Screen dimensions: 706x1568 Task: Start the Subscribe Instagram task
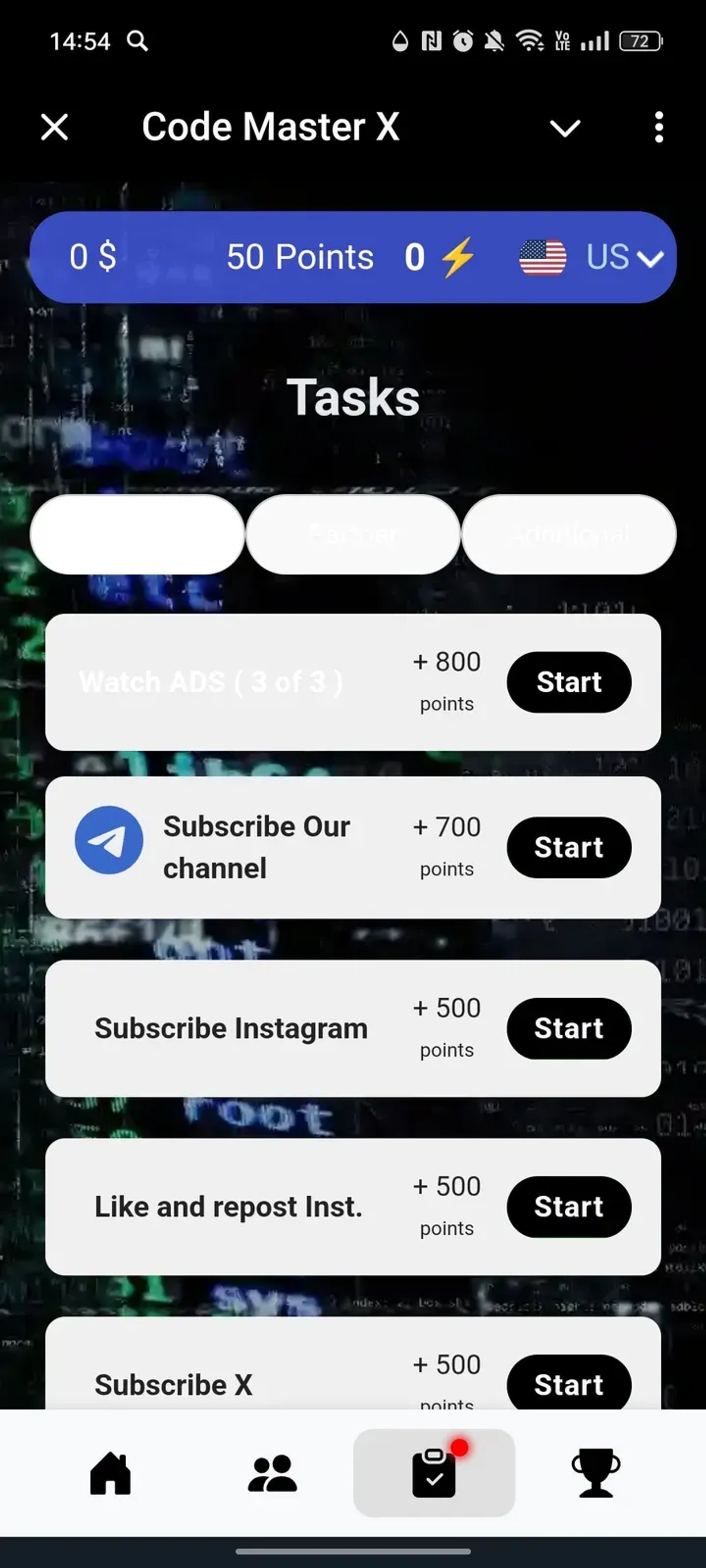click(x=568, y=1028)
